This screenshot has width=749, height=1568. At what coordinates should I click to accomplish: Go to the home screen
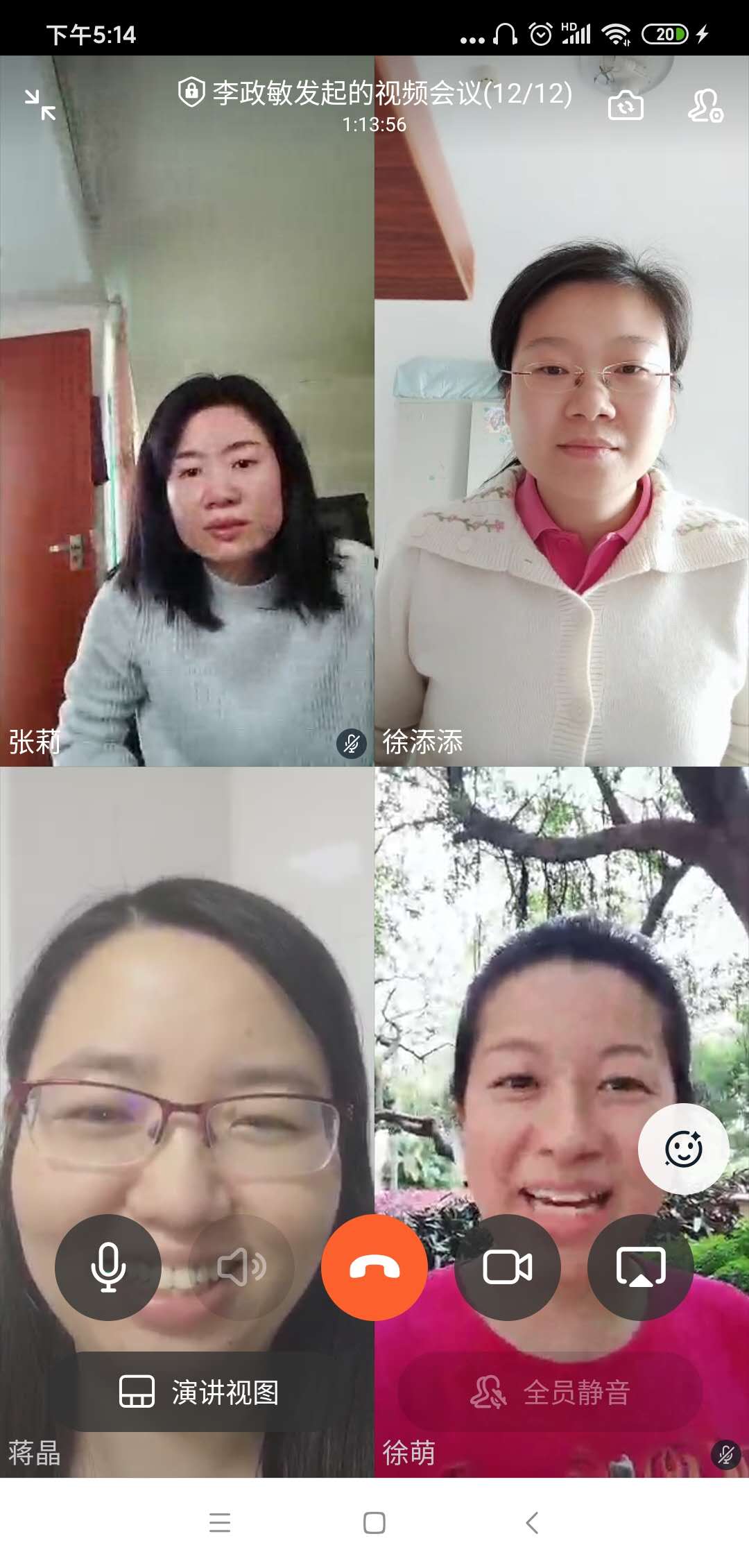click(374, 1523)
